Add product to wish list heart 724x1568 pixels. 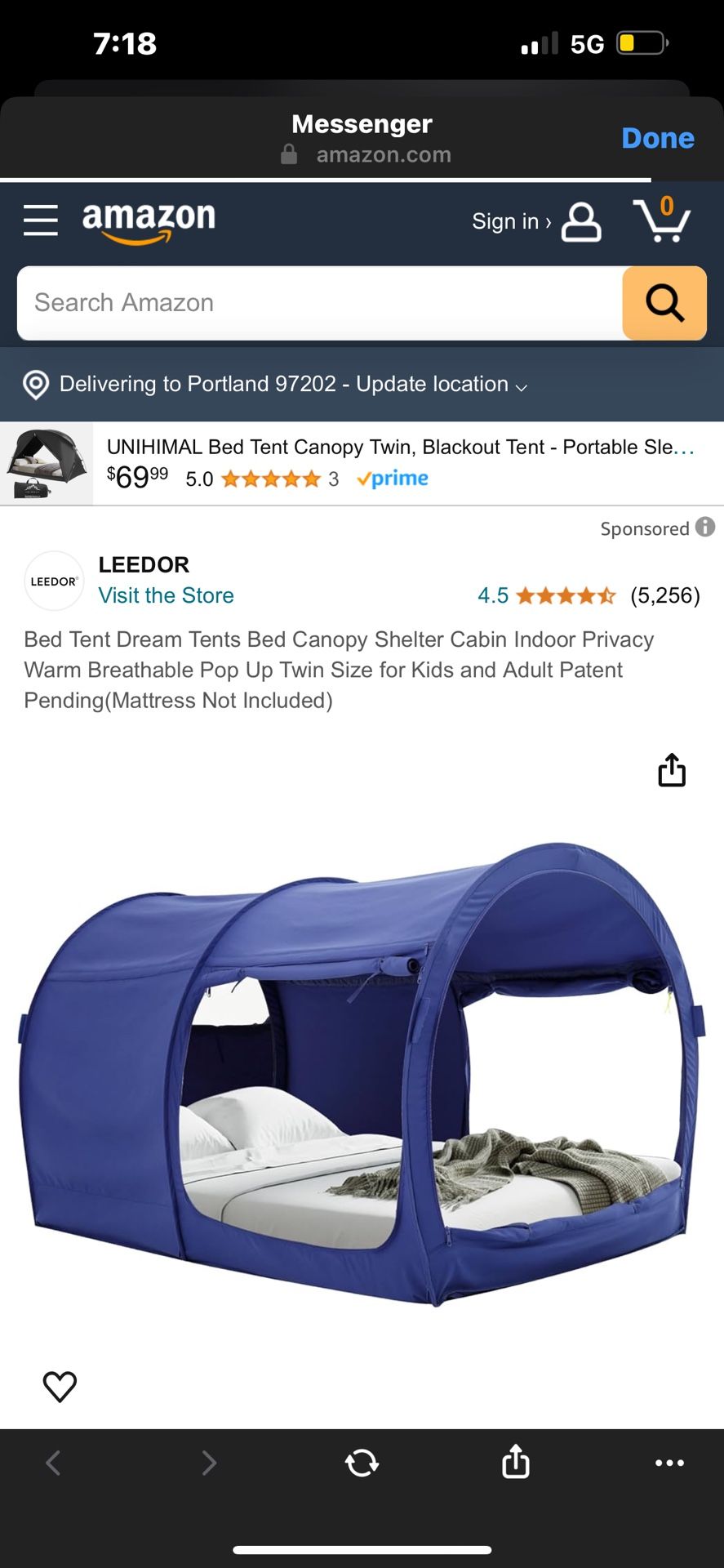[x=60, y=1386]
